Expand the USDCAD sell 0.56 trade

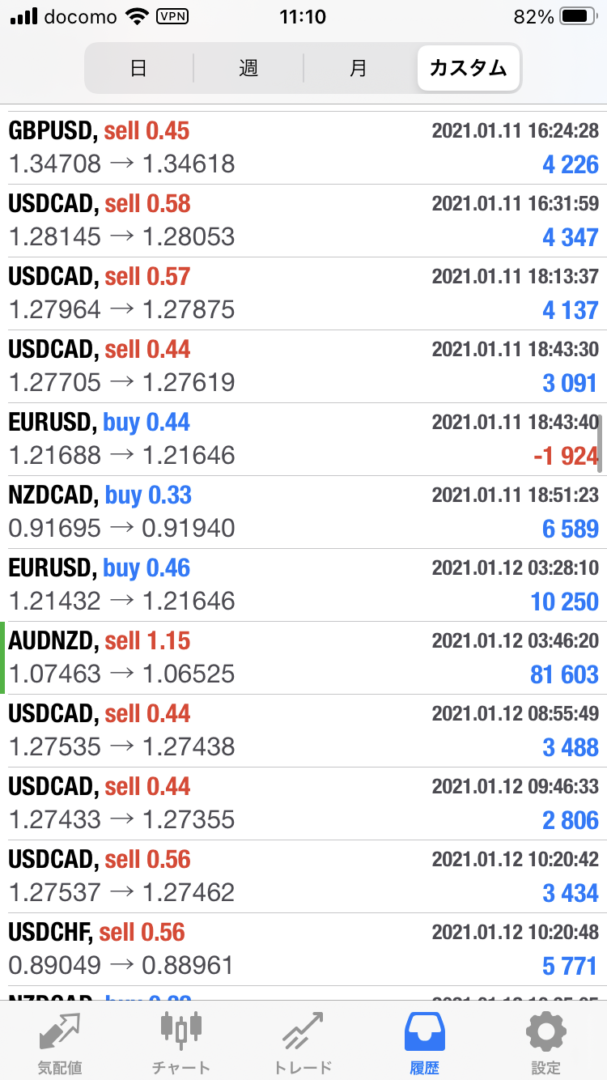[303, 877]
